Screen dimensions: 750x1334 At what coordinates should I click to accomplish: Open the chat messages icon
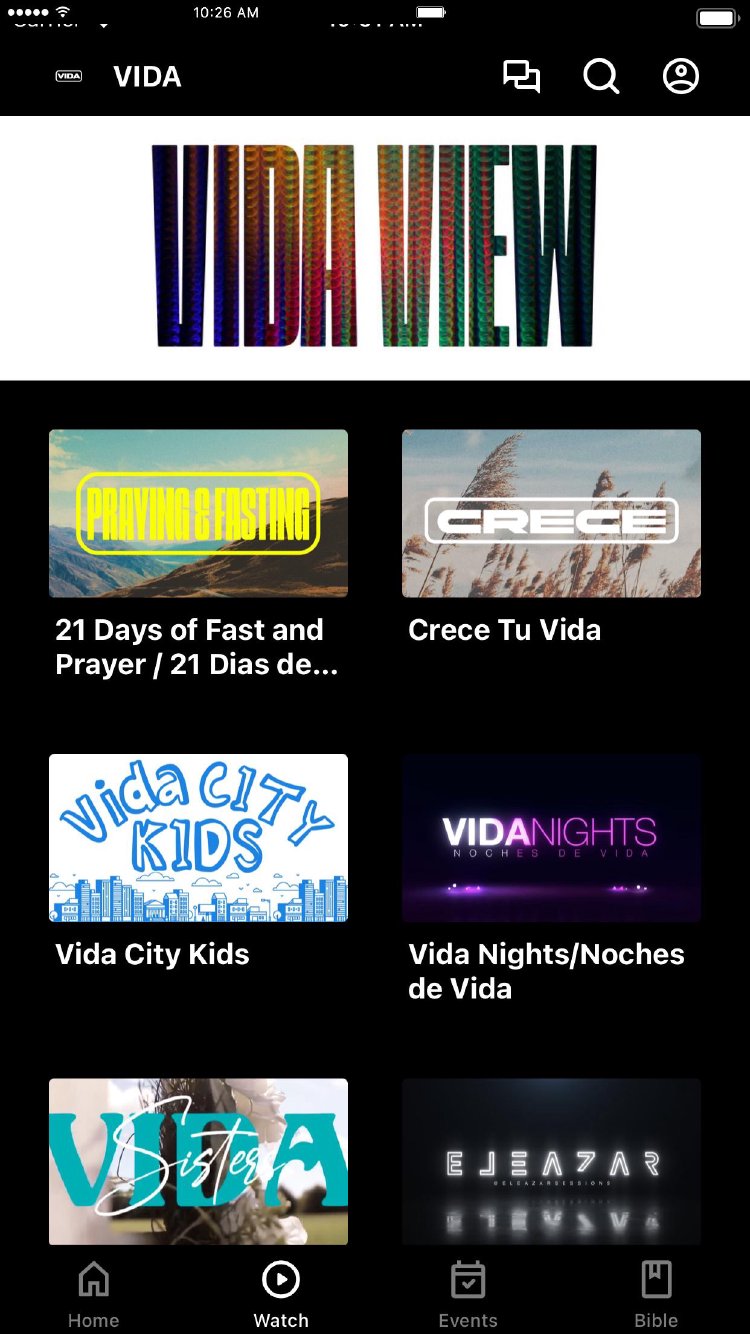(x=521, y=77)
